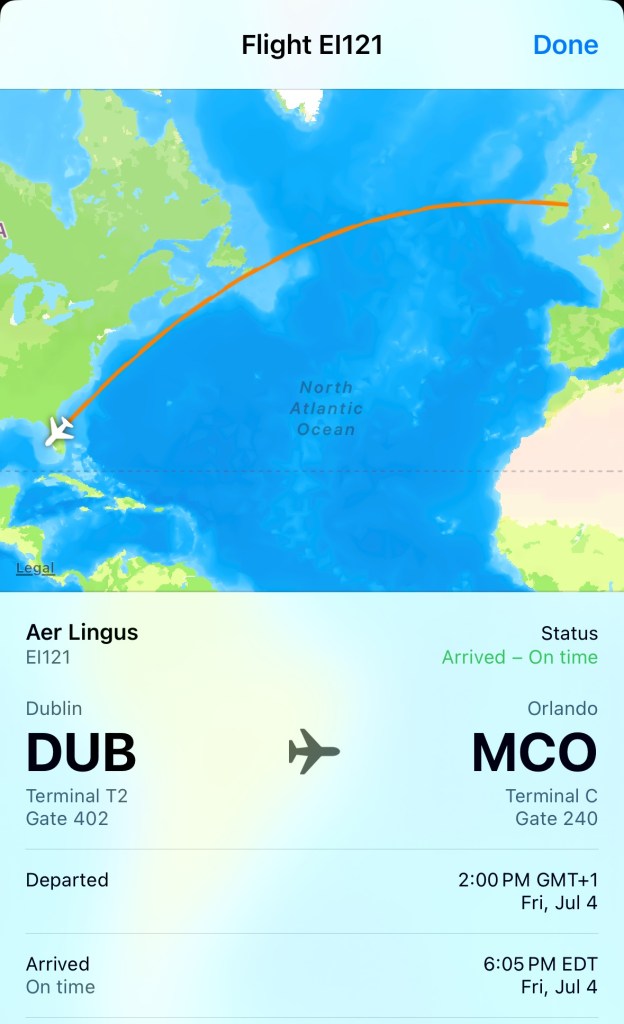The width and height of the screenshot is (624, 1024).
Task: Tap Done to close flight details
Action: 565,45
